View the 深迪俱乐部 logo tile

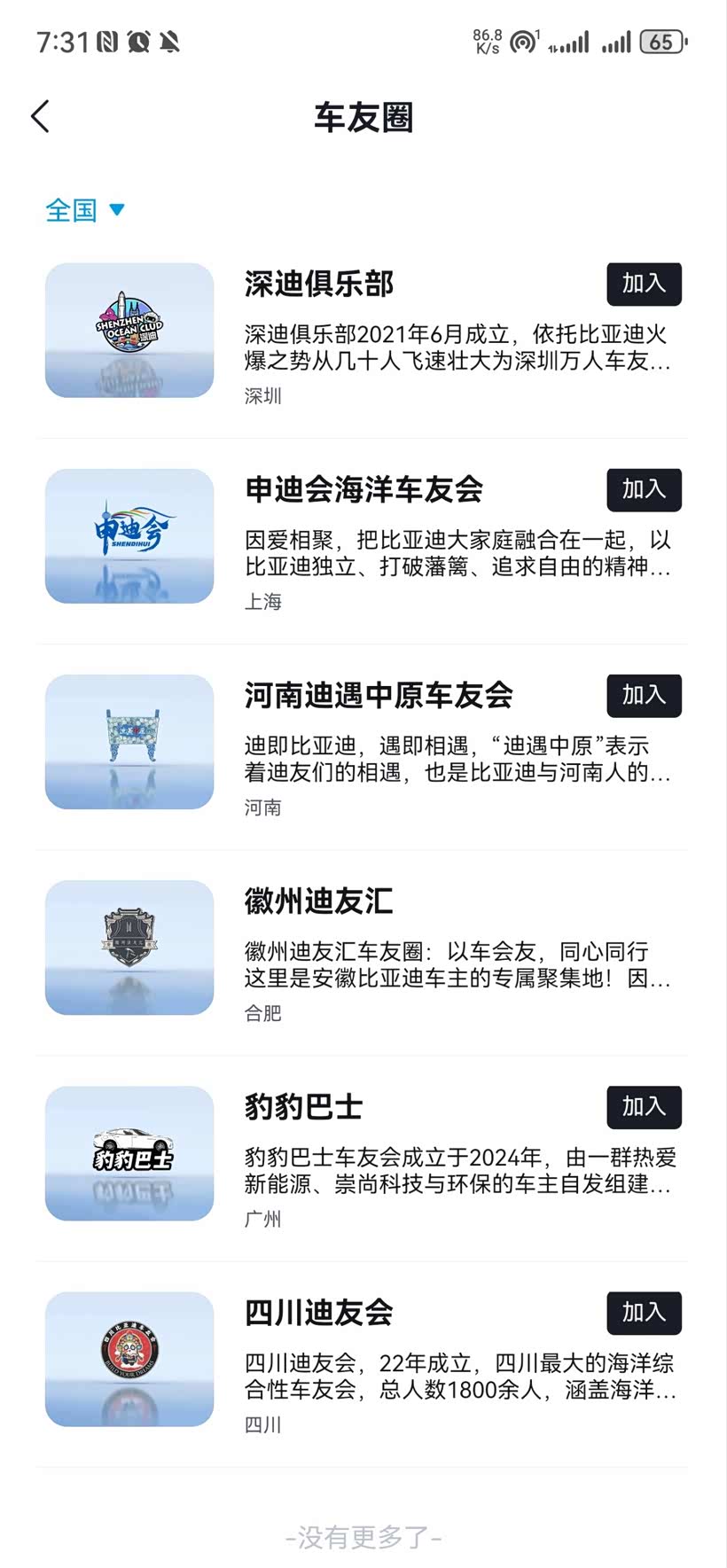pyautogui.click(x=129, y=330)
